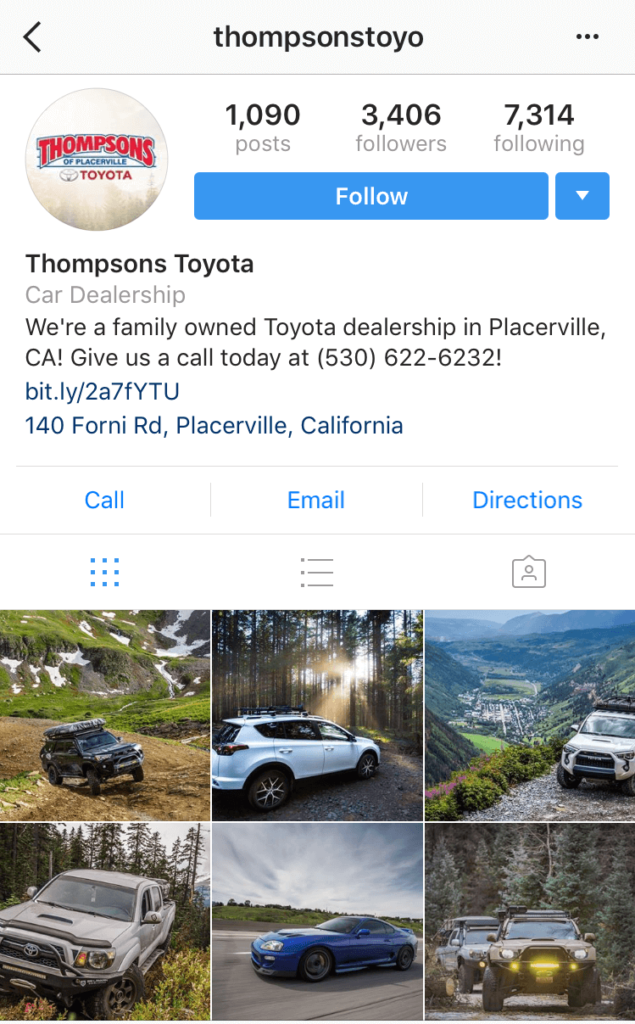Open the valley town overlook post

click(x=529, y=715)
